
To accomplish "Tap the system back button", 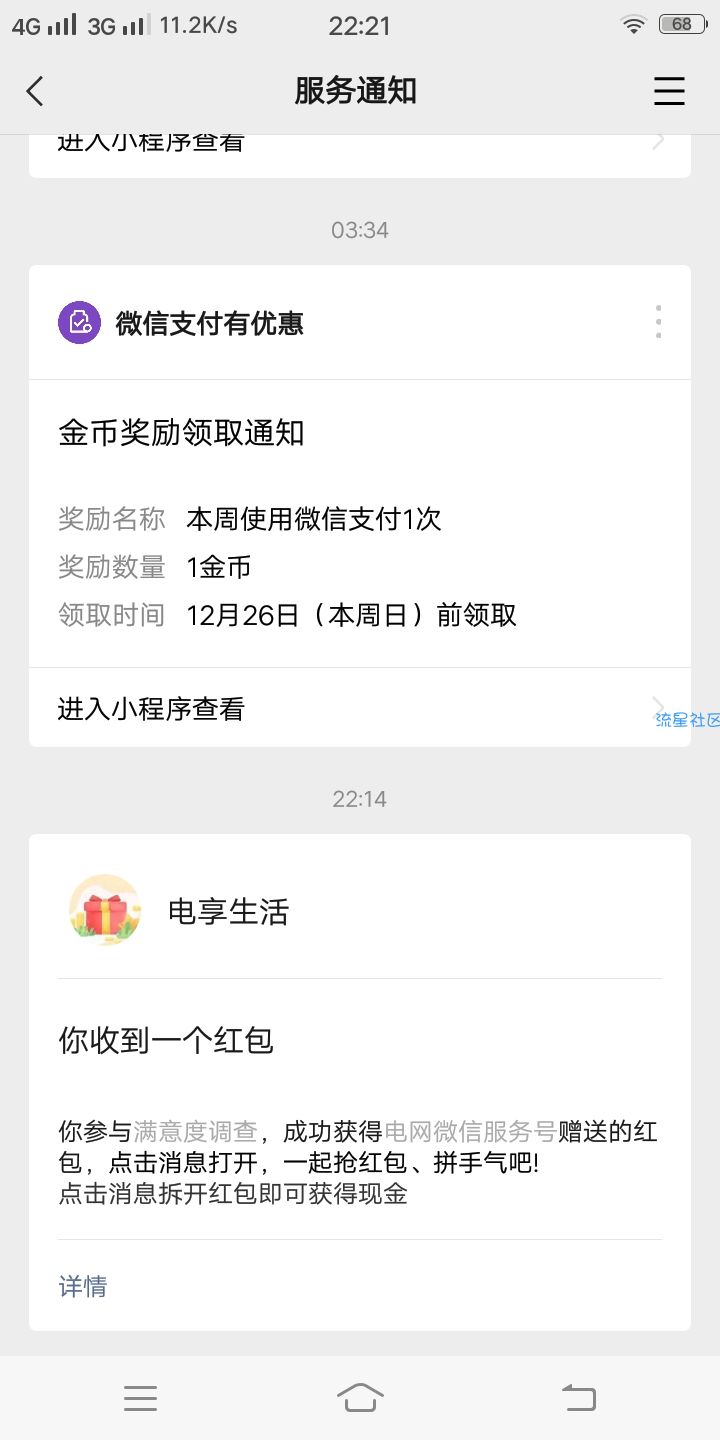I will click(579, 1398).
